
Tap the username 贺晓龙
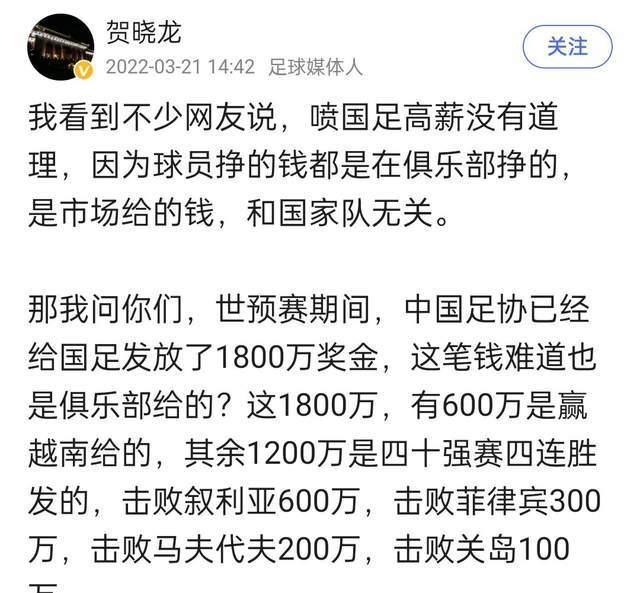pyautogui.click(x=143, y=31)
